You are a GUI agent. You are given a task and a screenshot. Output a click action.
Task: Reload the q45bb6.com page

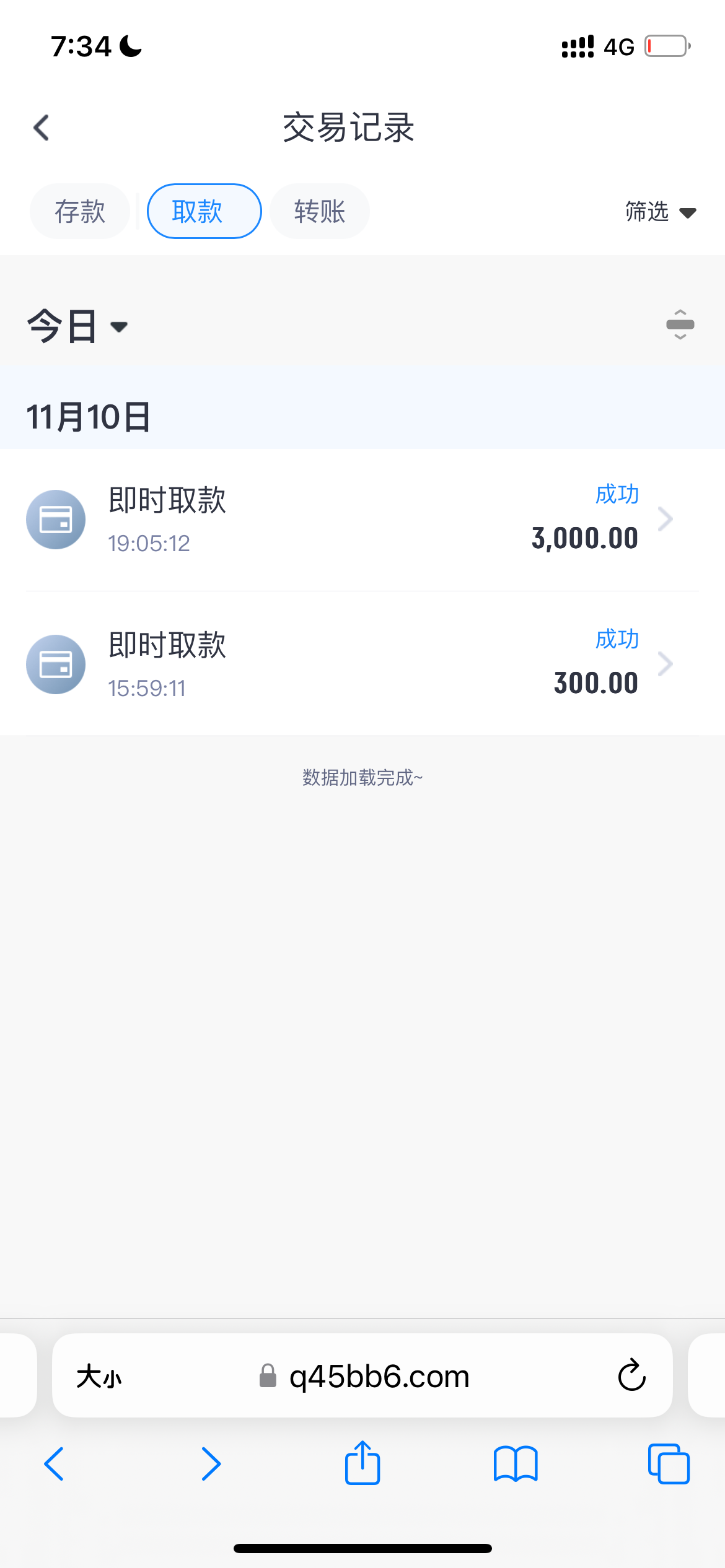[x=631, y=1375]
